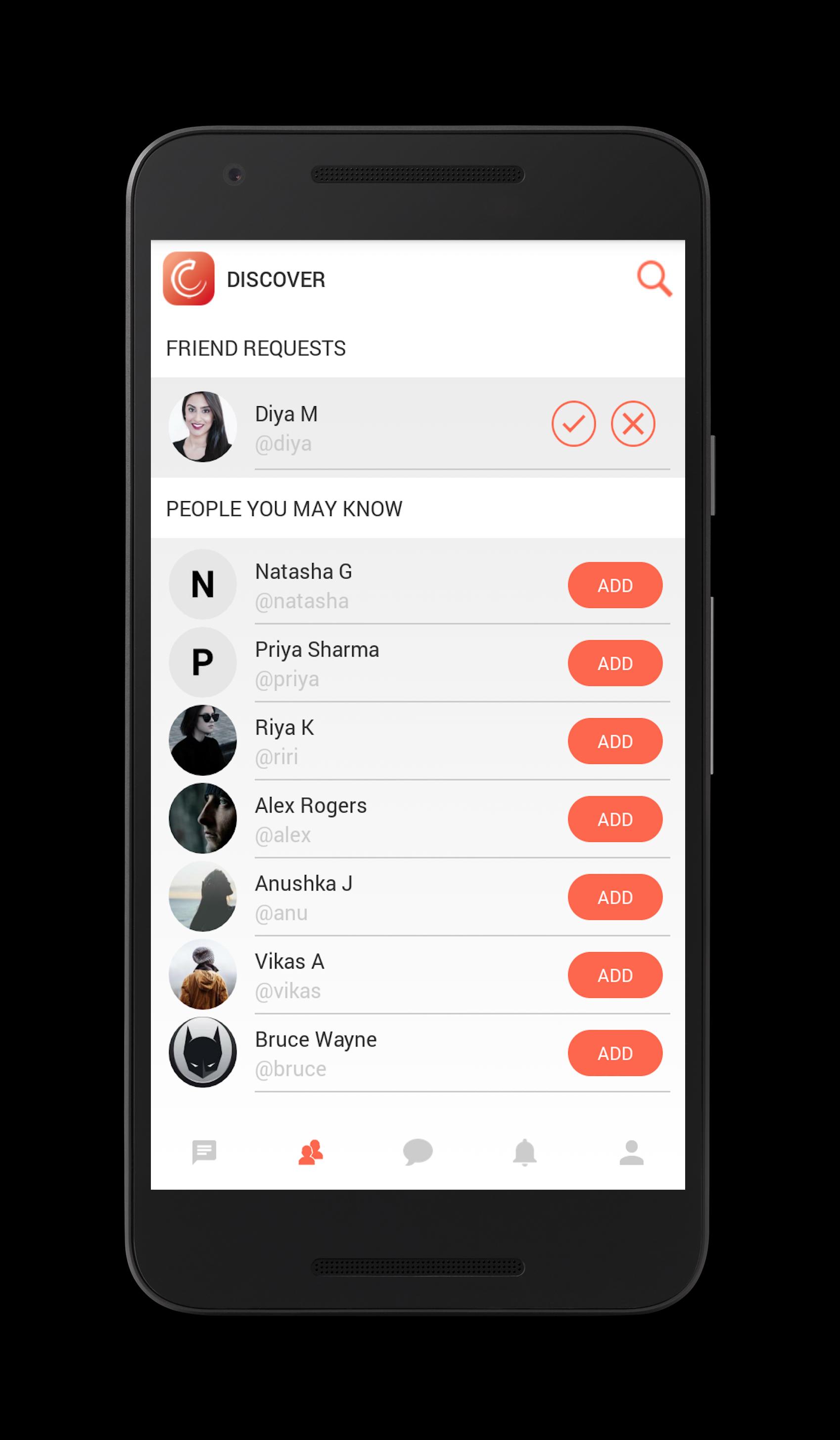Open the notifications bell tab
The width and height of the screenshot is (840, 1440).
tap(524, 1152)
